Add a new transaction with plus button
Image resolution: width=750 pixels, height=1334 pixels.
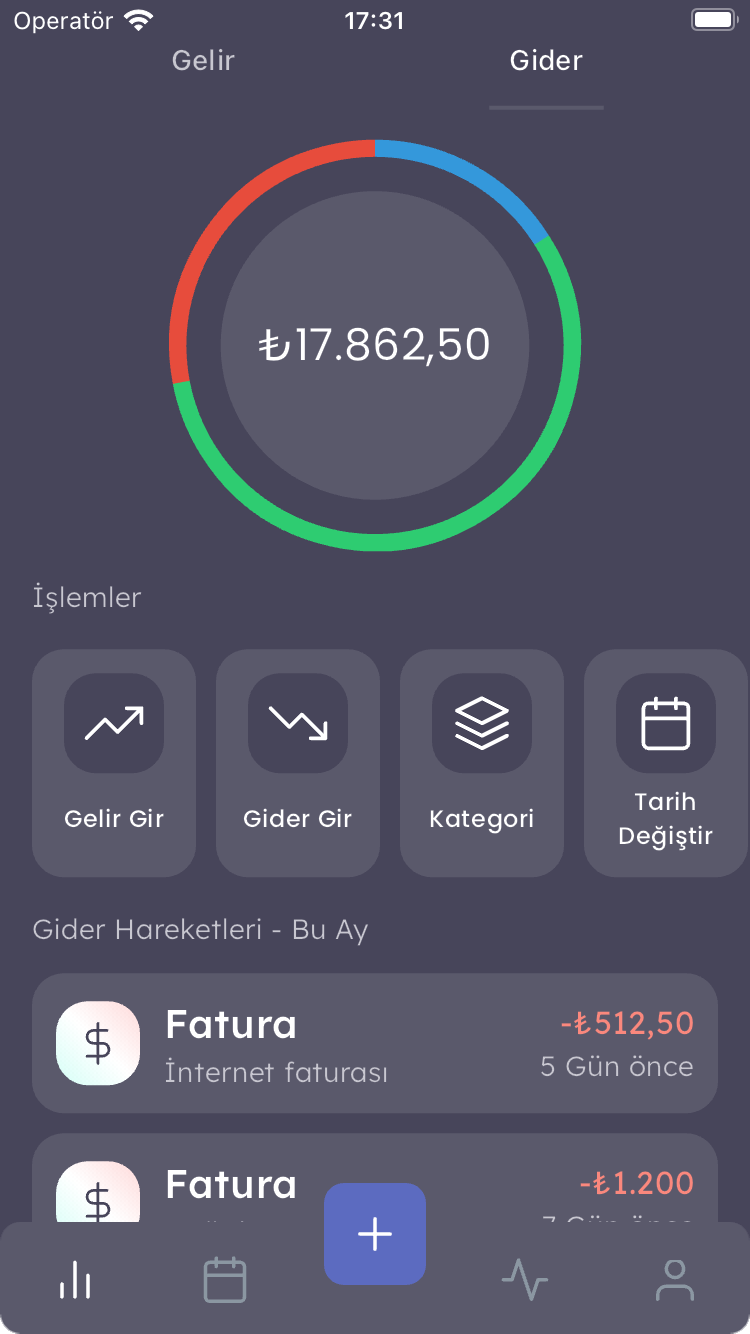click(375, 1234)
